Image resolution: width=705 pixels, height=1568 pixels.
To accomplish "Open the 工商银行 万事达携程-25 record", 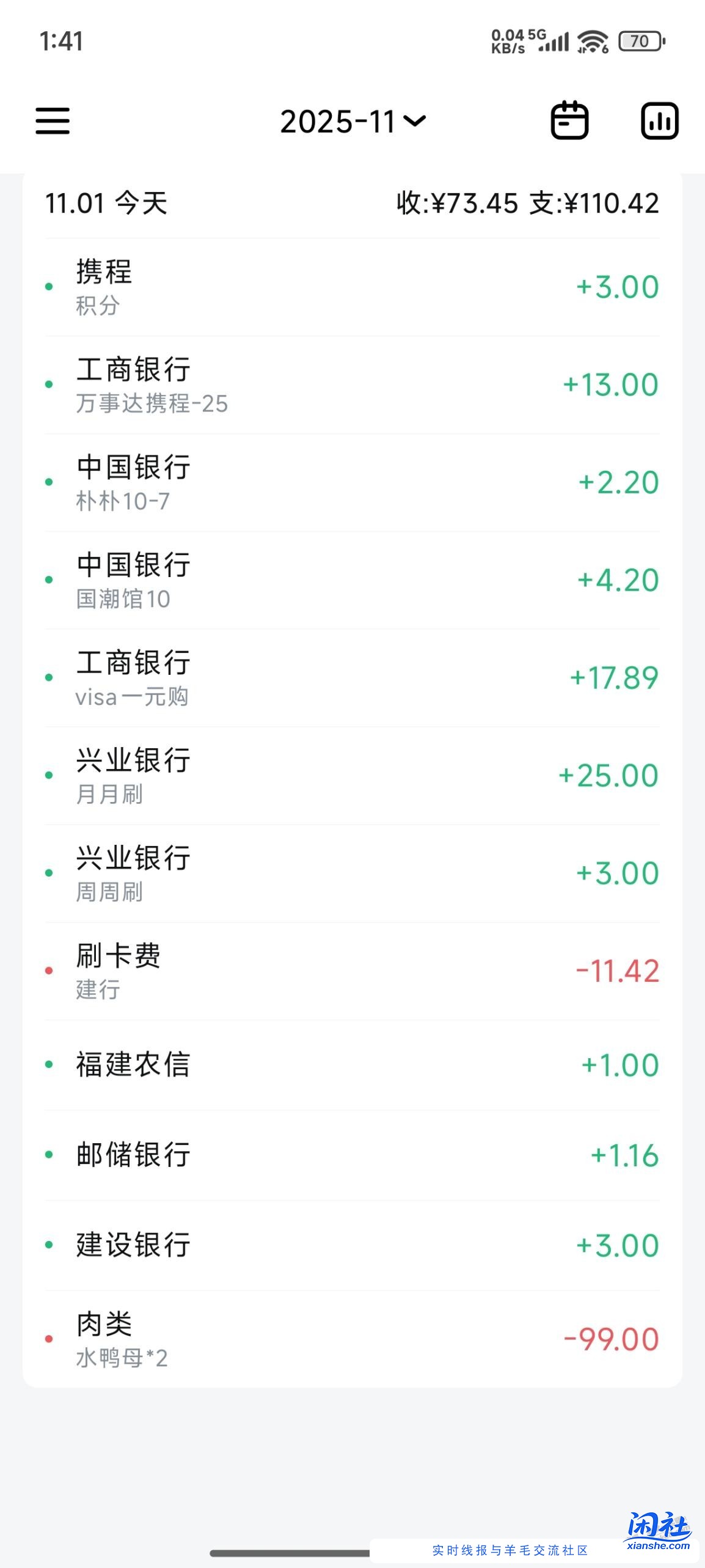I will (x=305, y=385).
